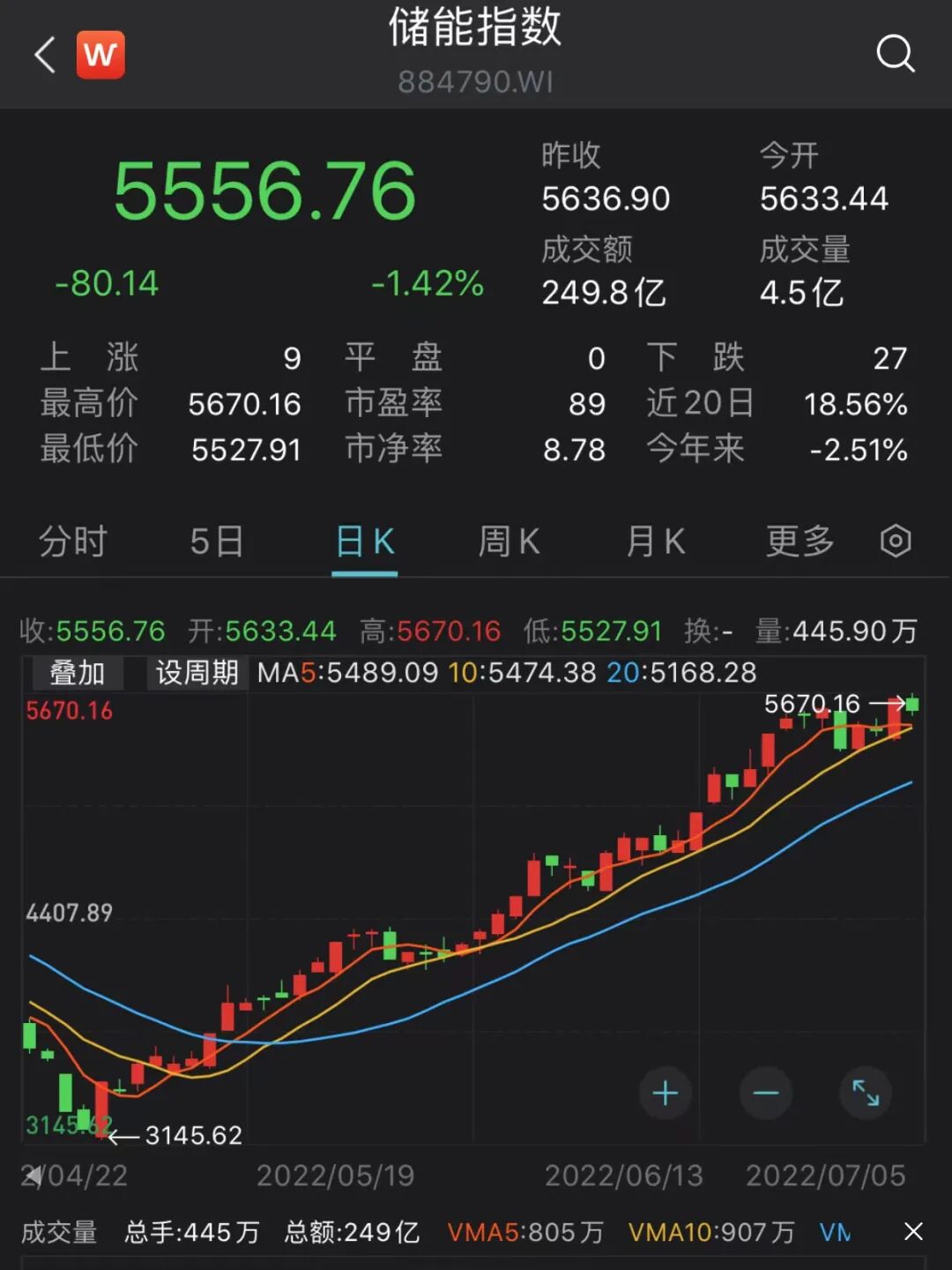Expand the chart to fullscreen
This screenshot has width=952, height=1270.
(866, 1094)
